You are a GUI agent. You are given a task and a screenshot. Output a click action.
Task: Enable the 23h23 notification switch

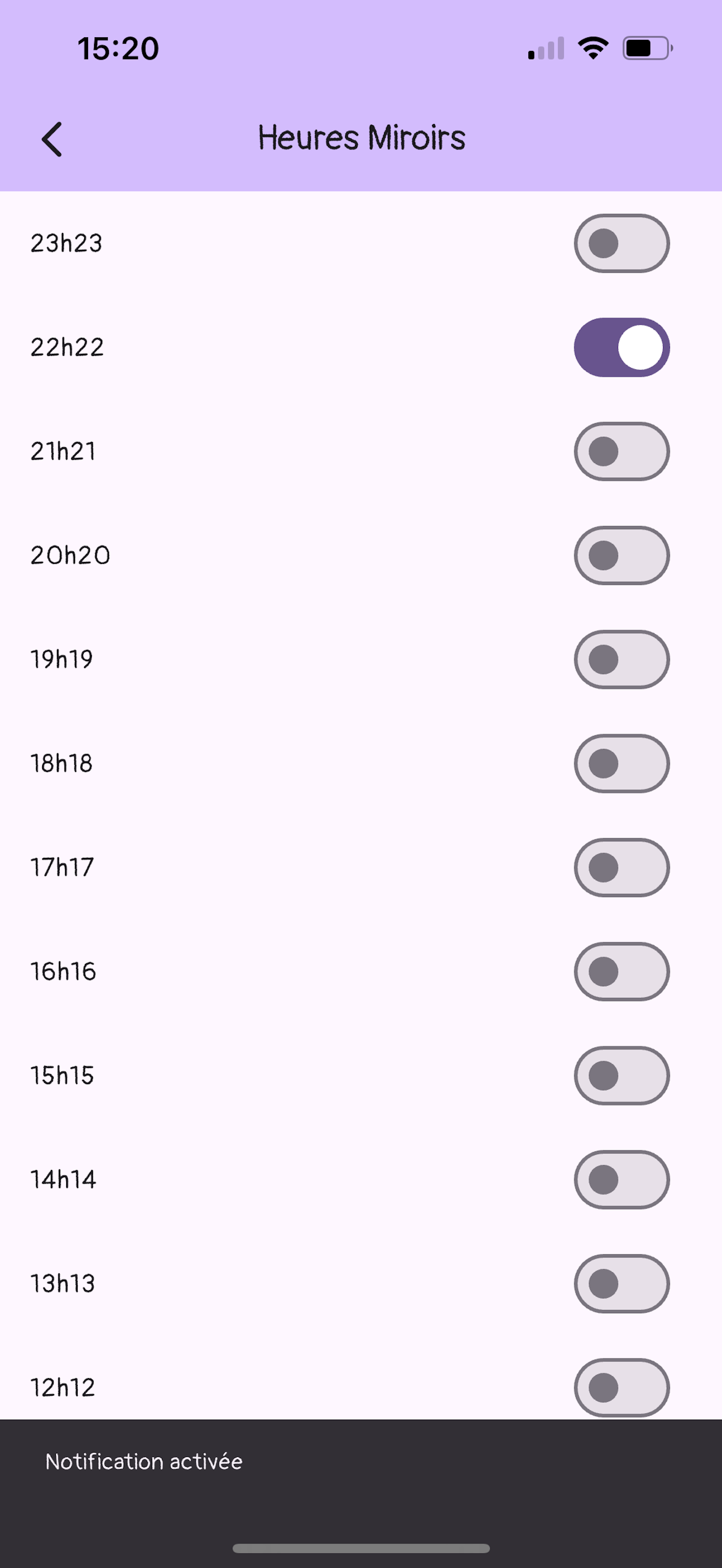(621, 243)
